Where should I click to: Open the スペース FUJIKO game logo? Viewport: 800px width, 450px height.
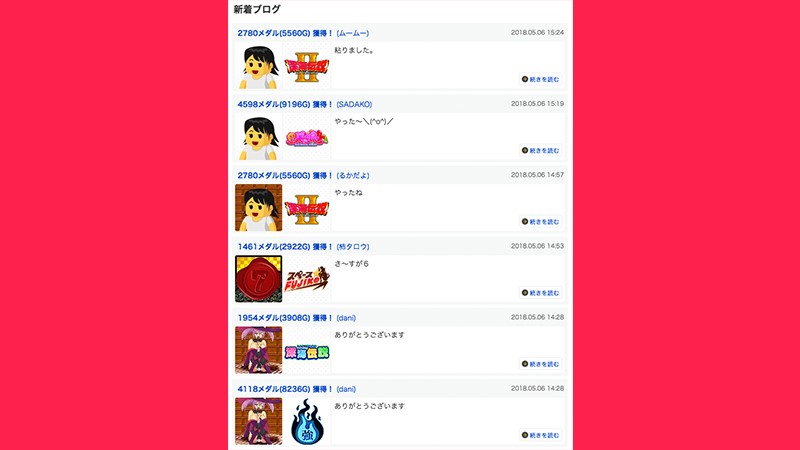pyautogui.click(x=307, y=279)
